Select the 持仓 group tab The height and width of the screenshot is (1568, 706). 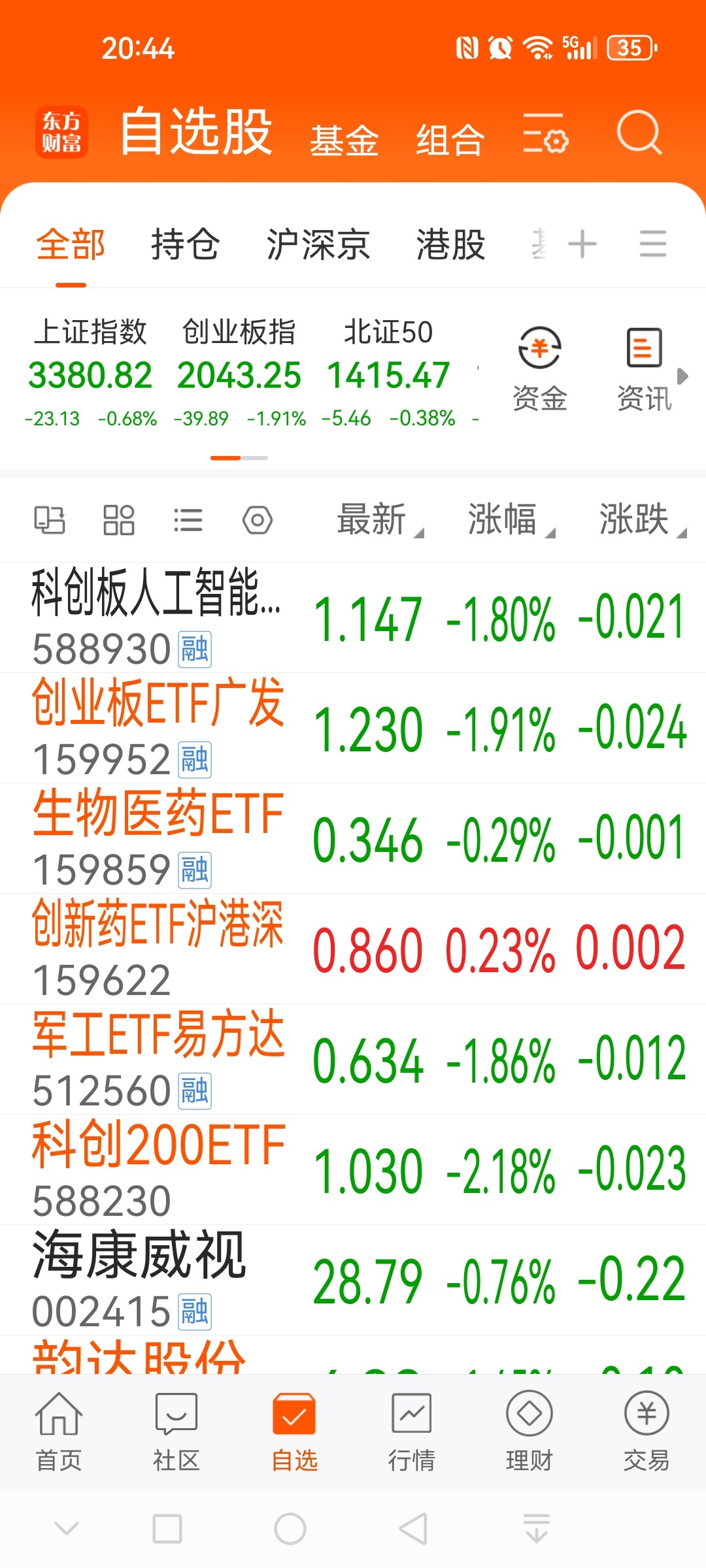coord(185,244)
